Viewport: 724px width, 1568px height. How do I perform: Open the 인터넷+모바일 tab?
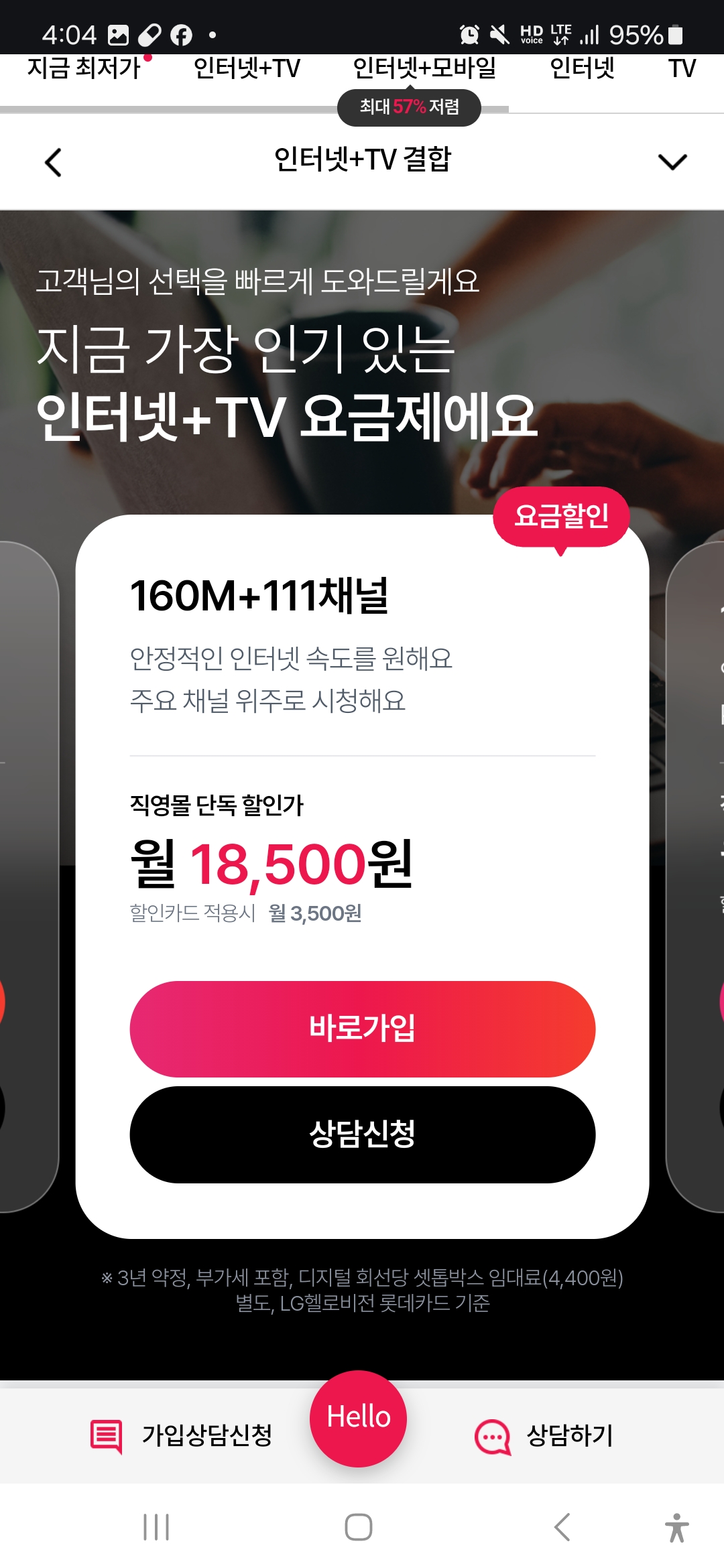[x=424, y=68]
